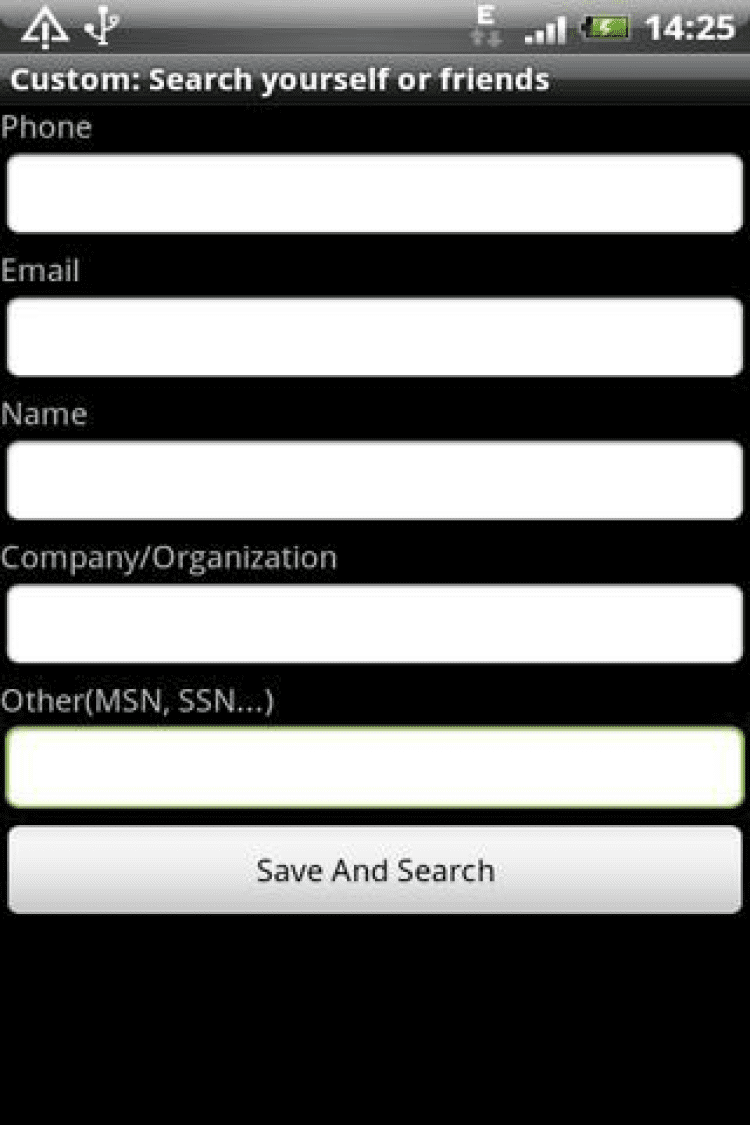750x1125 pixels.
Task: Tap the Other(MSN, SSN...) field
Action: pyautogui.click(x=375, y=767)
